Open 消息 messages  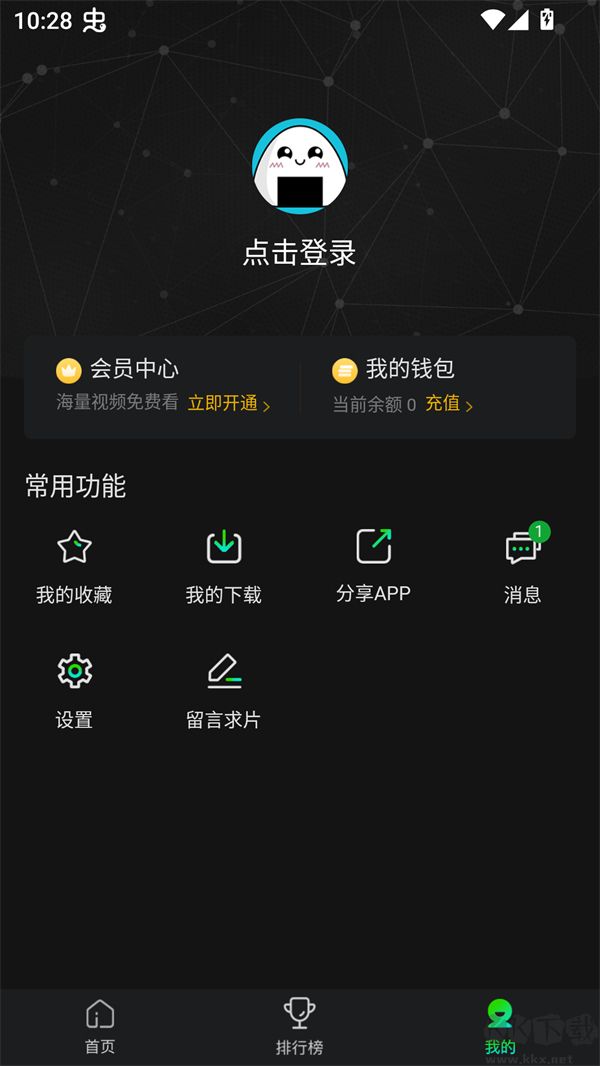point(522,566)
